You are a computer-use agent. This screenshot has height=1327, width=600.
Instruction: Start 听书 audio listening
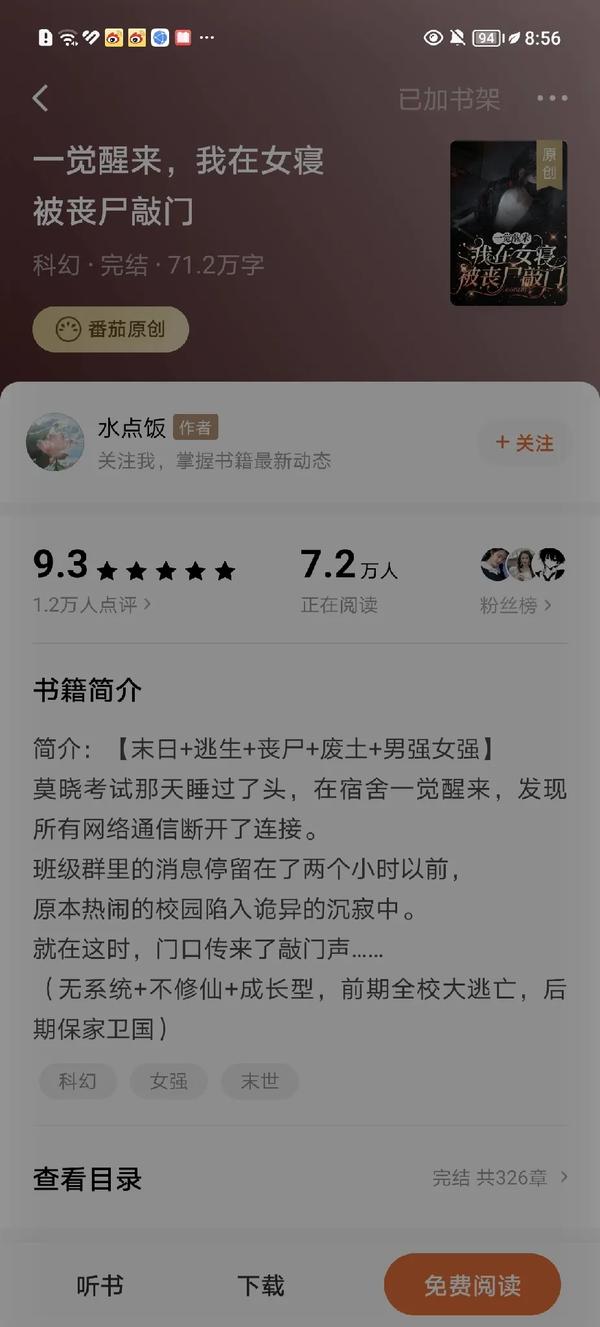(100, 1286)
